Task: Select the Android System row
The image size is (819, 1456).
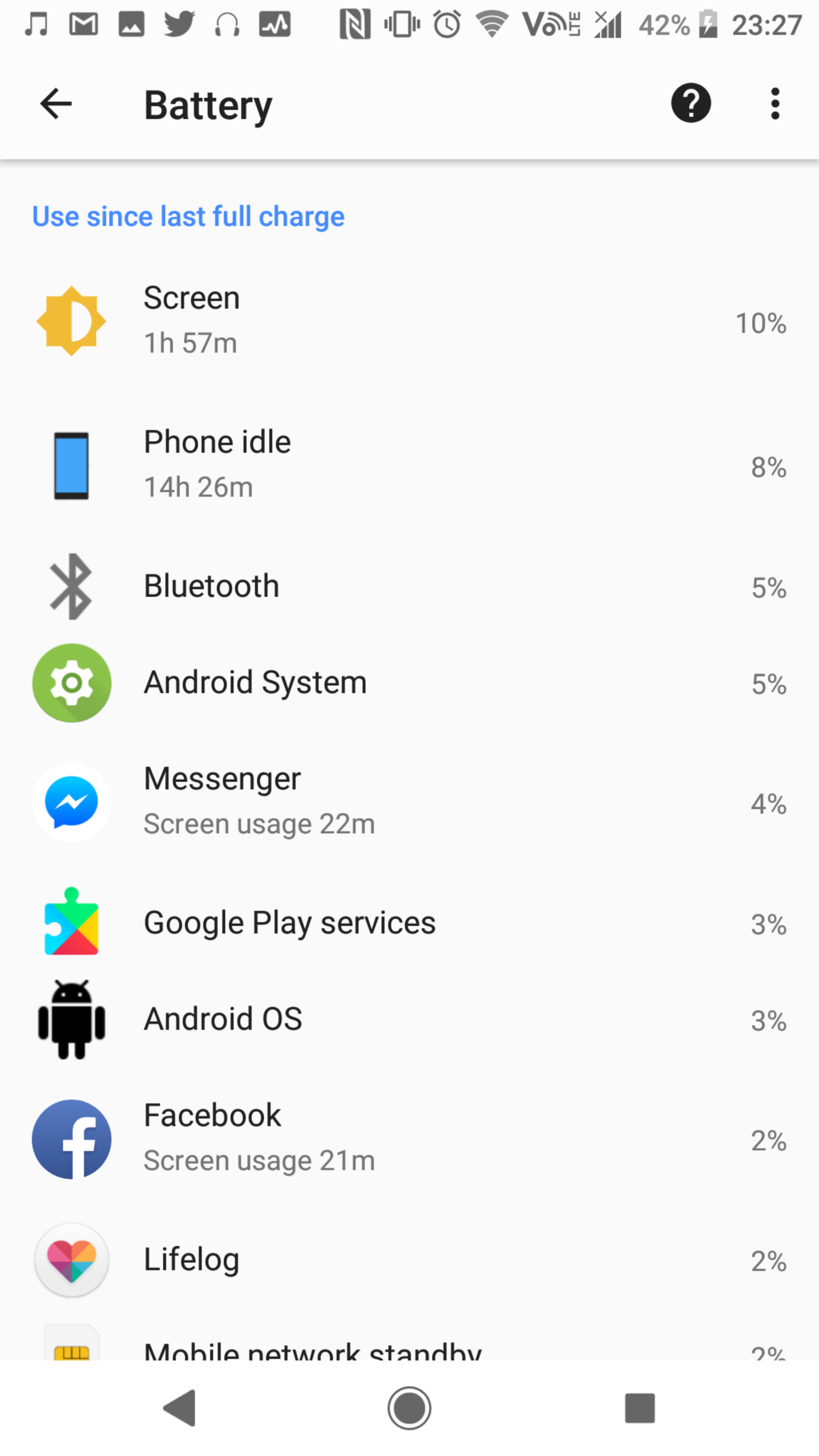Action: pos(409,682)
